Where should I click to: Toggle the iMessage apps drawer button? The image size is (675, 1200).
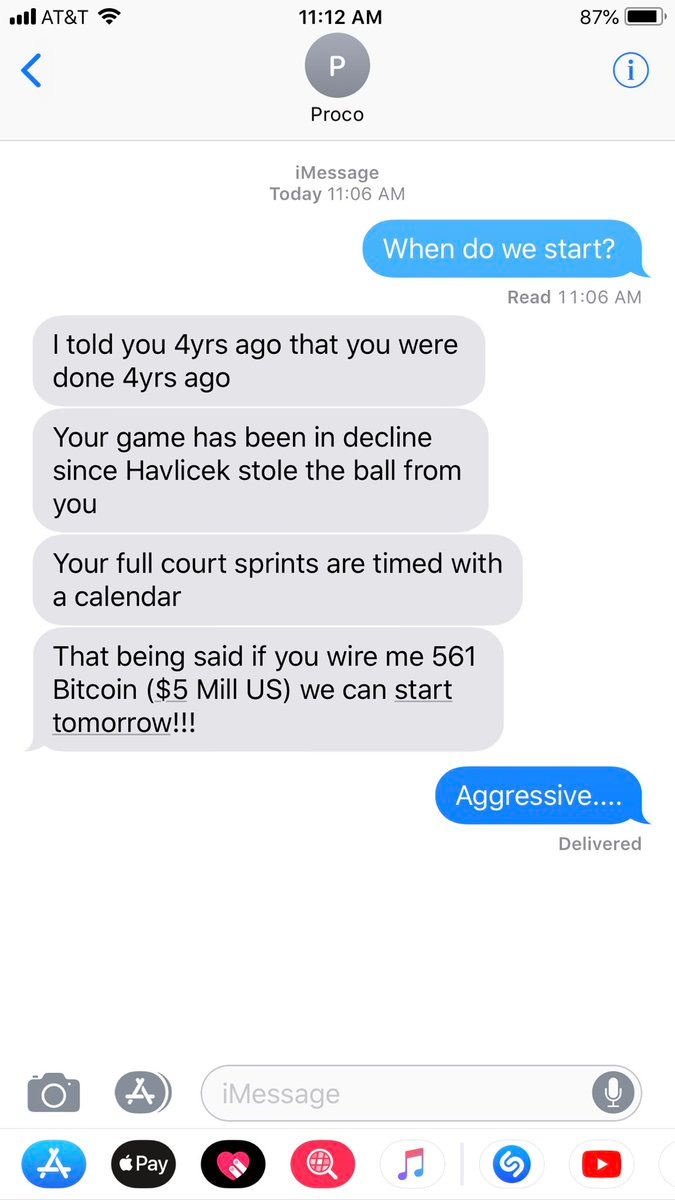141,1092
